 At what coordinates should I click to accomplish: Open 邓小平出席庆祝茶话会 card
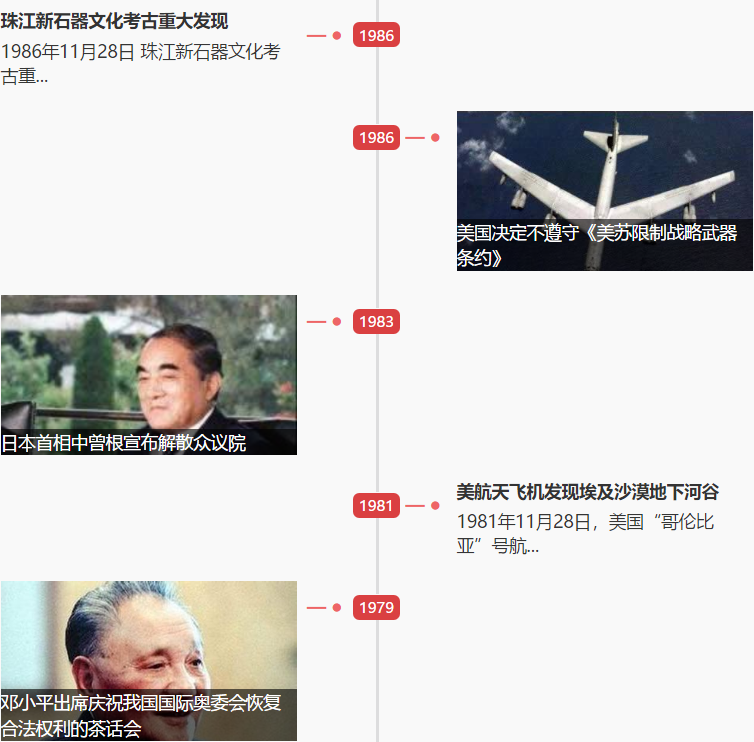point(148,660)
